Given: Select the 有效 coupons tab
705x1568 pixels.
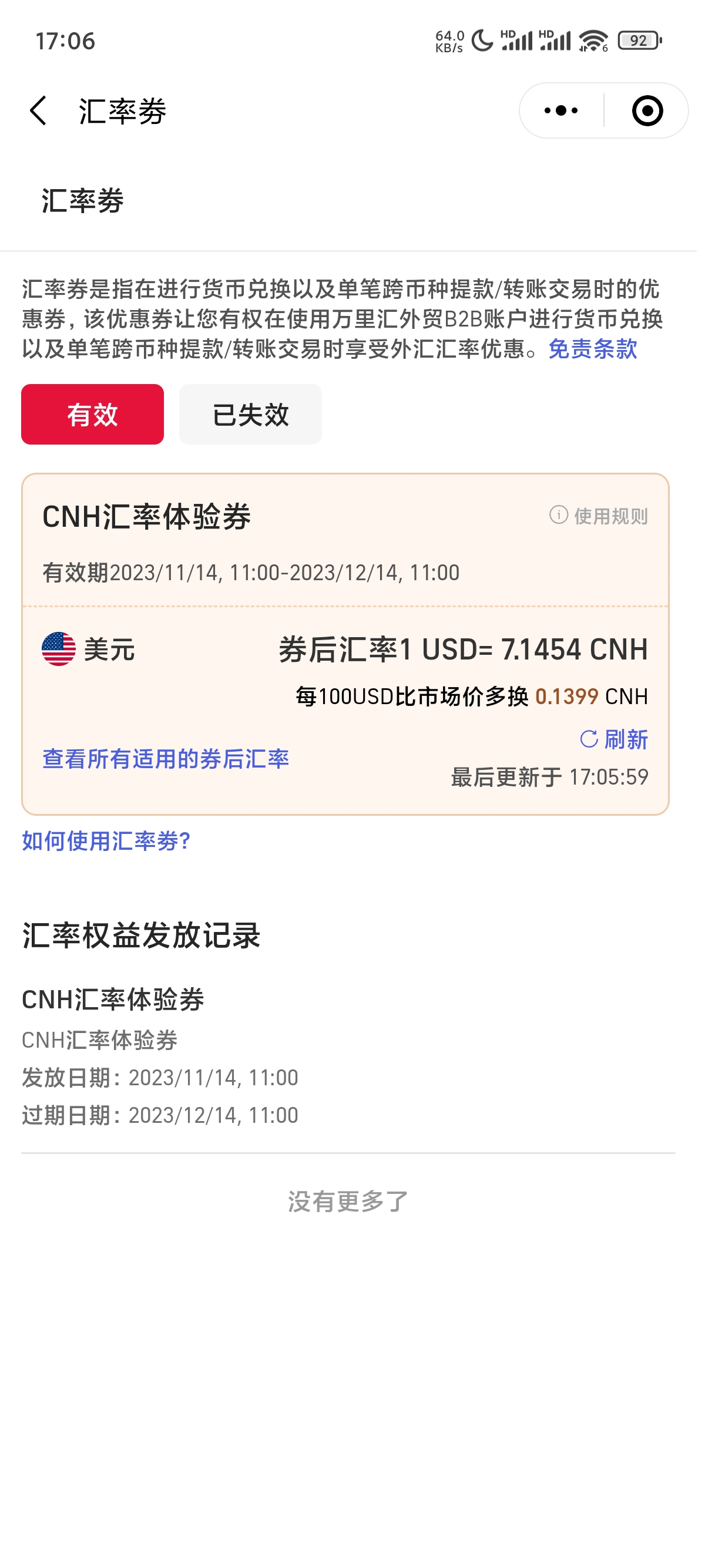Looking at the screenshot, I should (x=93, y=415).
